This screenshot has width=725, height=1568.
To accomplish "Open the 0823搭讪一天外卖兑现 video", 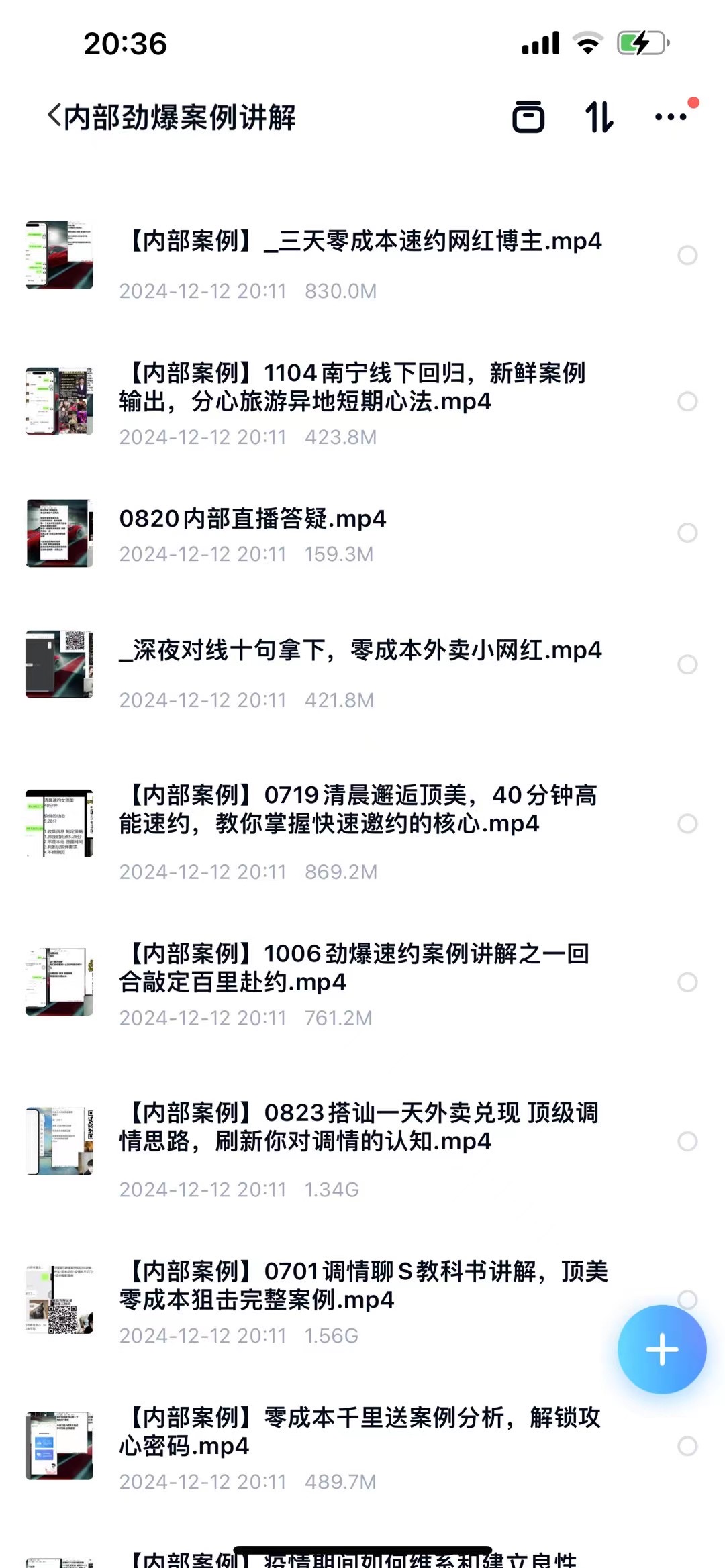I will pyautogui.click(x=358, y=1127).
